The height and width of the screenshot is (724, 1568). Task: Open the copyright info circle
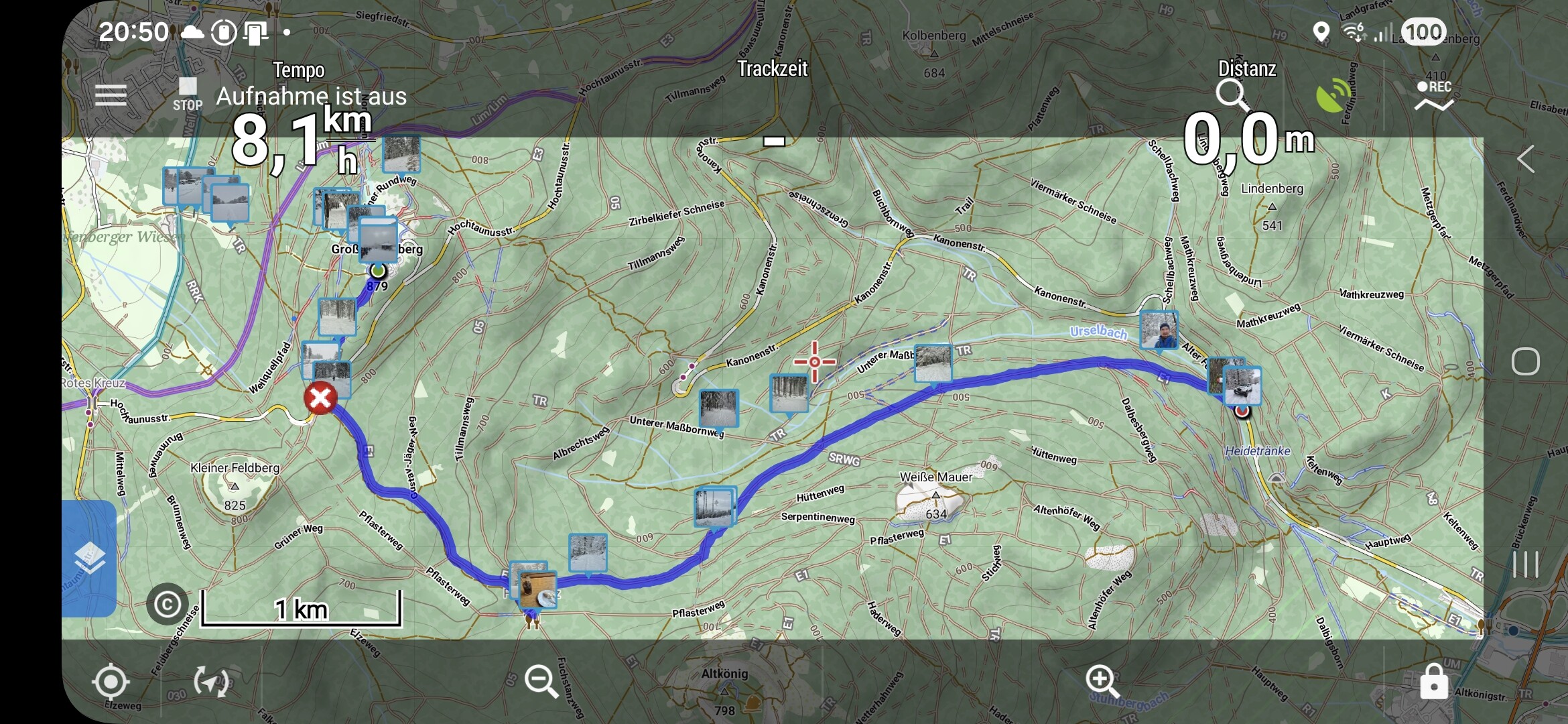pyautogui.click(x=167, y=604)
